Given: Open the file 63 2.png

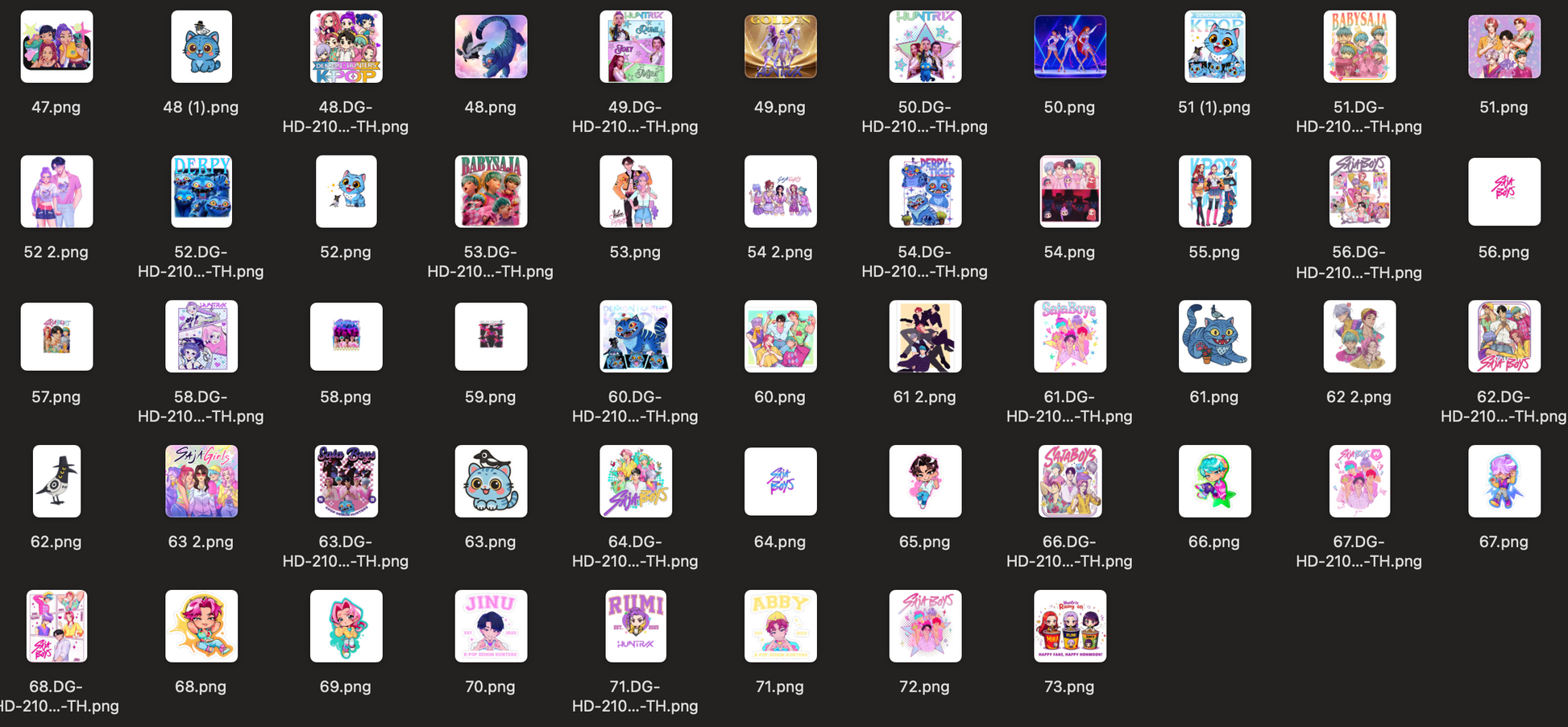Looking at the screenshot, I should tap(201, 481).
